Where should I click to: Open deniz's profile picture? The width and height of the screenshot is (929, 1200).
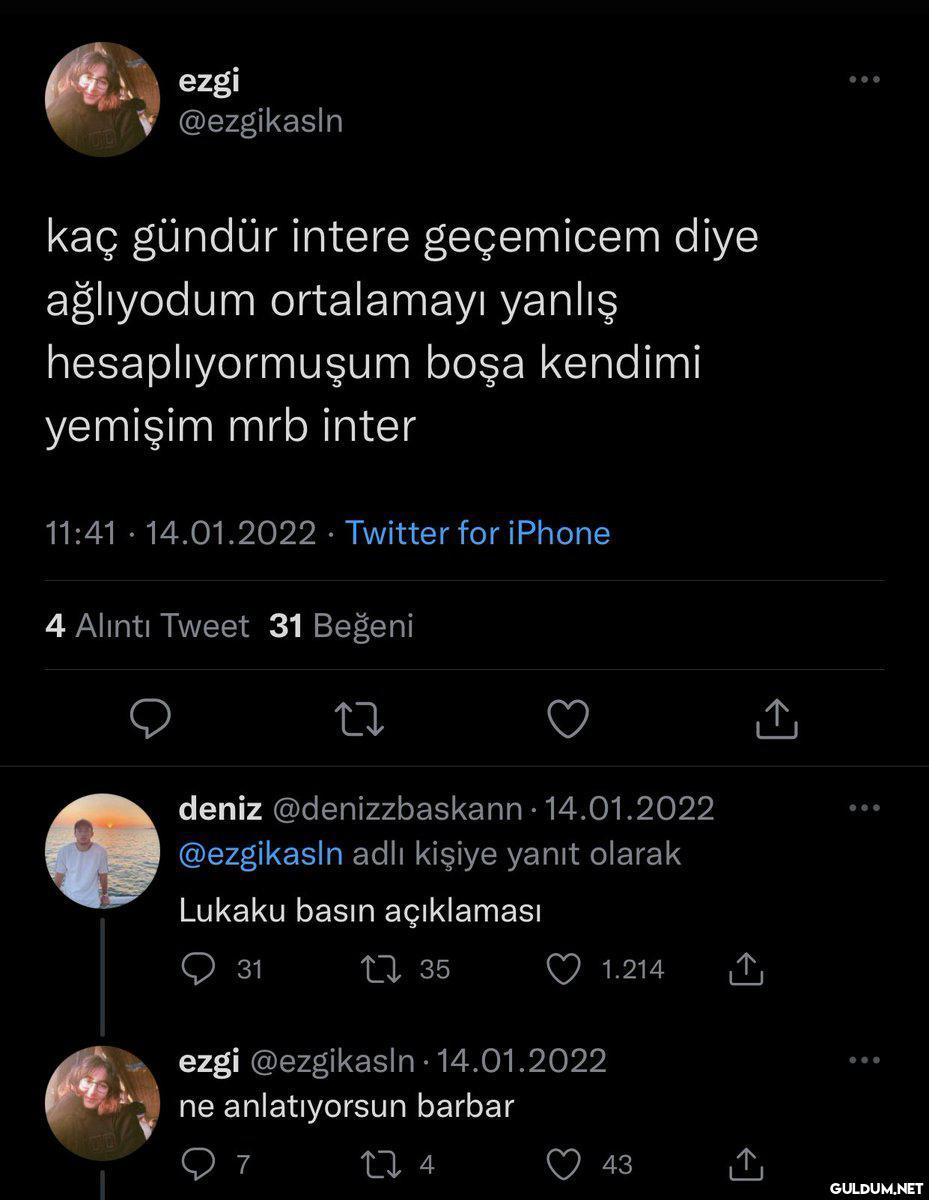click(102, 851)
